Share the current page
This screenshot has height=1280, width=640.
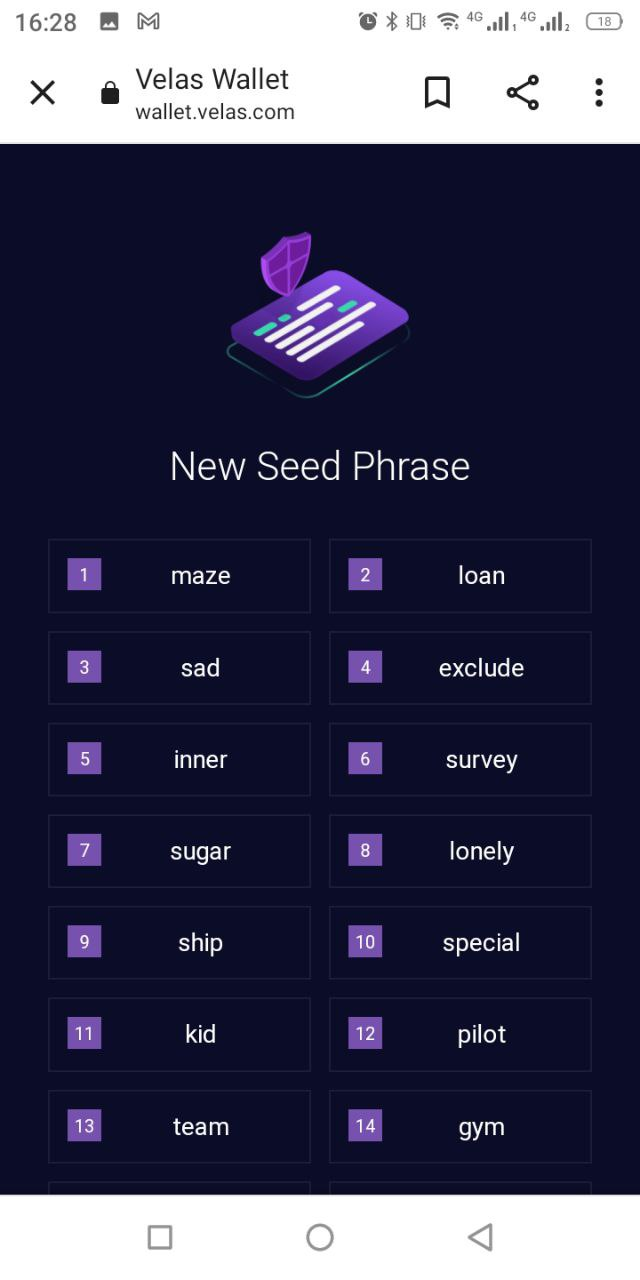coord(522,93)
